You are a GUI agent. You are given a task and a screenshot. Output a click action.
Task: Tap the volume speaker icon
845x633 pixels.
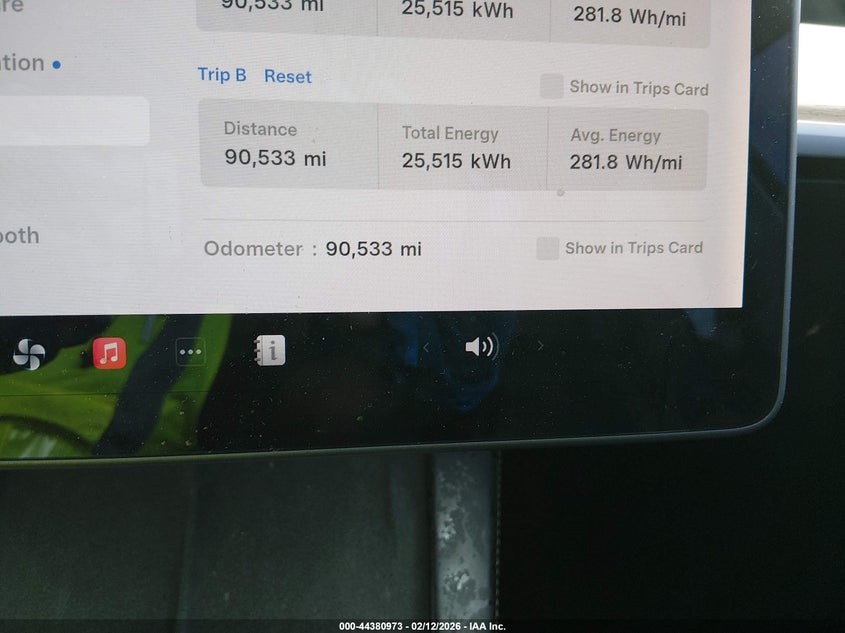point(480,347)
